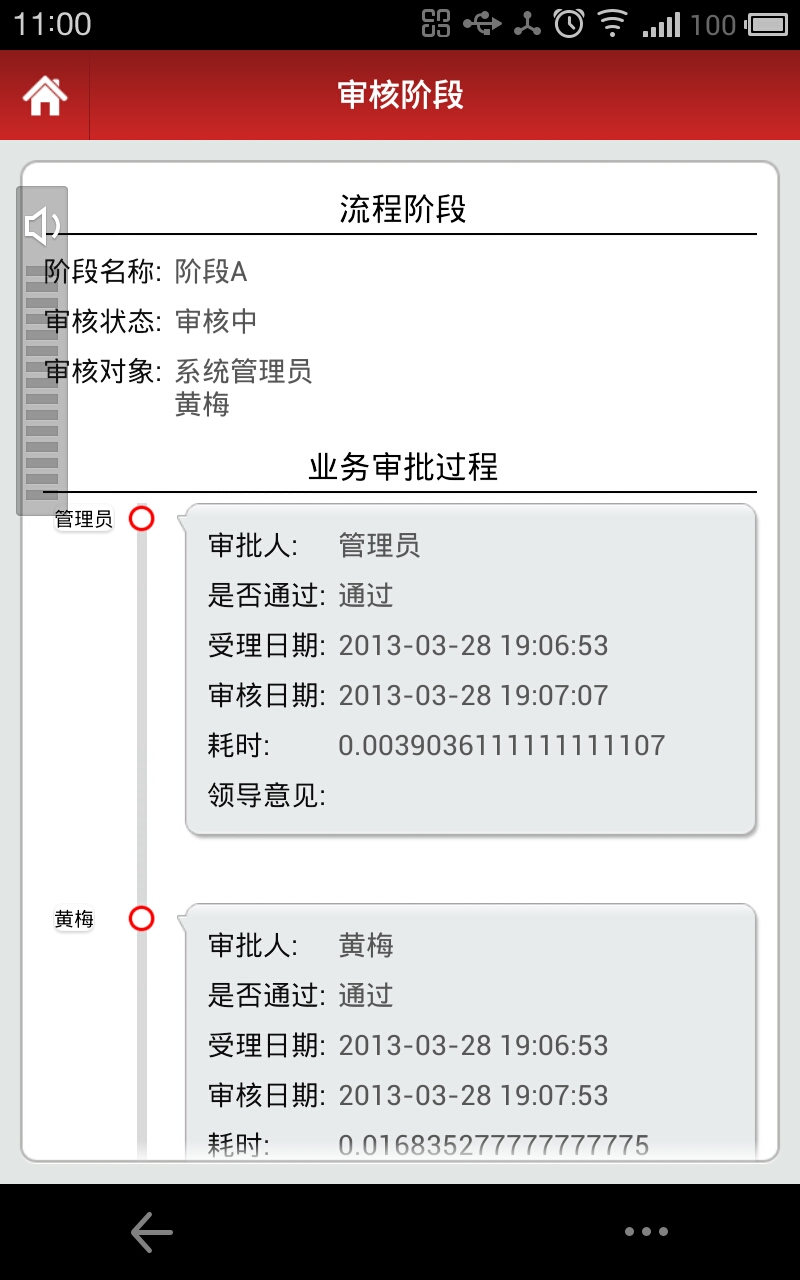Image resolution: width=800 pixels, height=1280 pixels.
Task: Go to the home screen icon
Action: (x=45, y=96)
